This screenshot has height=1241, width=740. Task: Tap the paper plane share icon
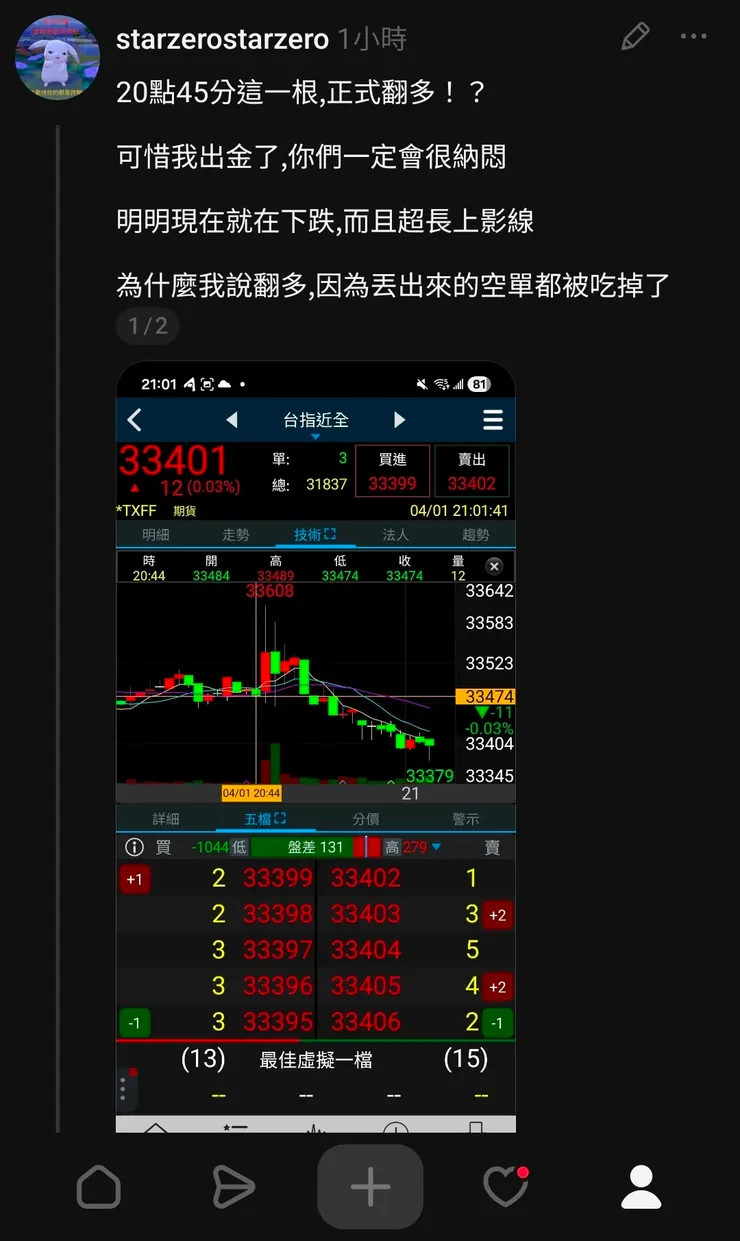(x=234, y=1186)
